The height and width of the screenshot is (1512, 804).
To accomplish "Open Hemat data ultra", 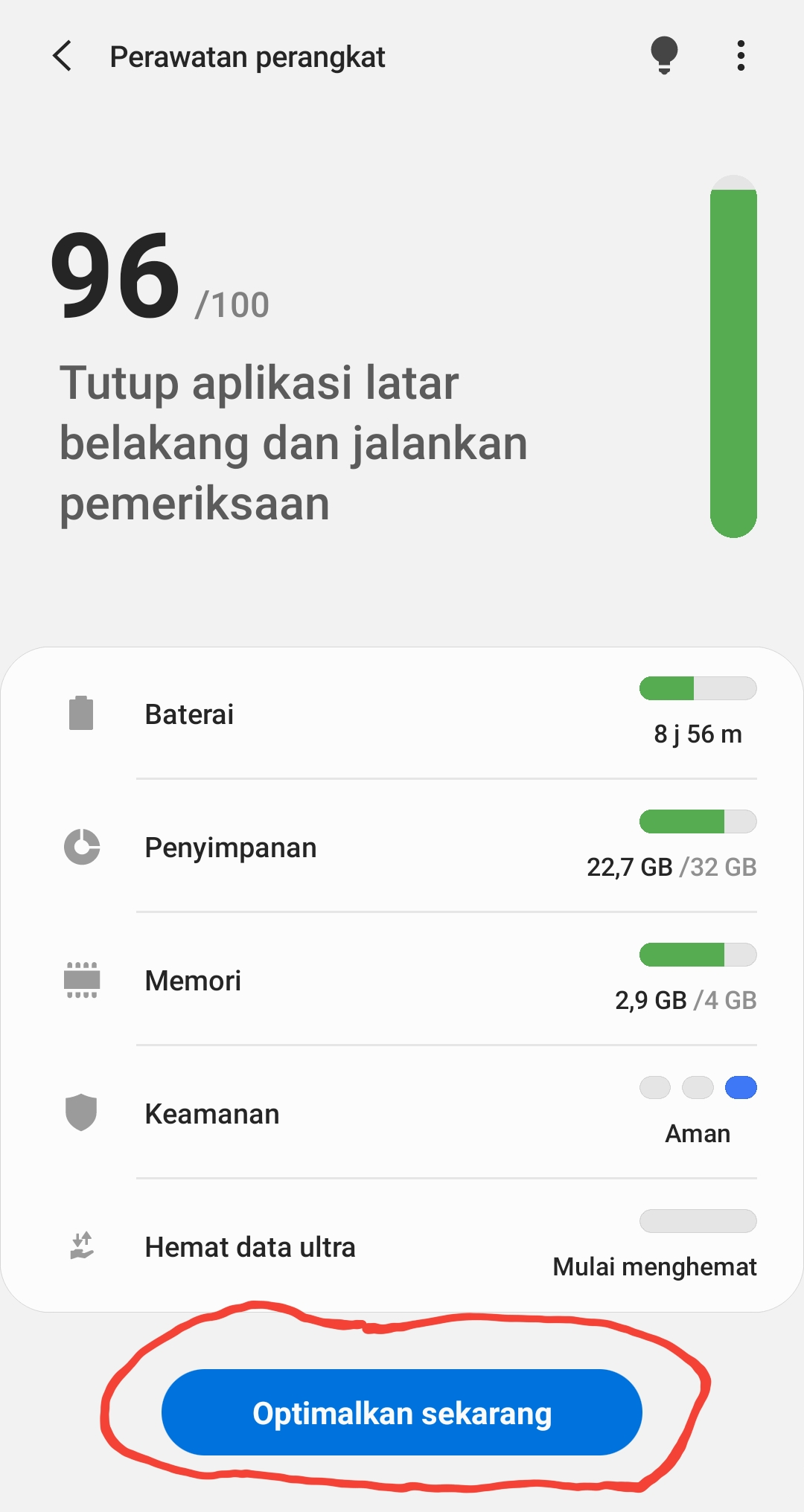I will pyautogui.click(x=402, y=1247).
